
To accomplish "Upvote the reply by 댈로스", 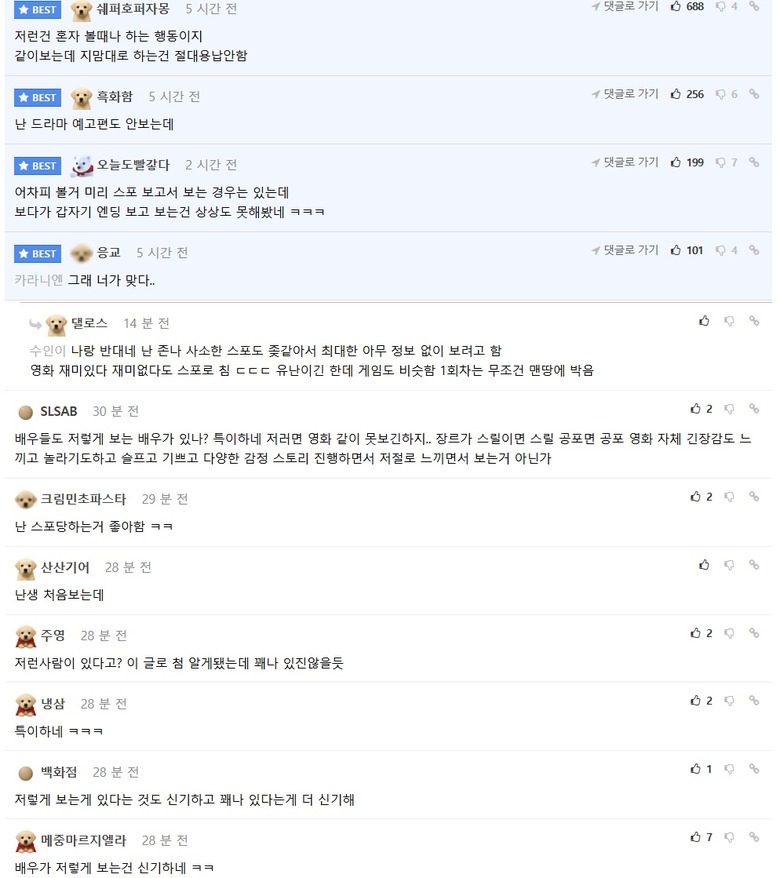I will [704, 321].
